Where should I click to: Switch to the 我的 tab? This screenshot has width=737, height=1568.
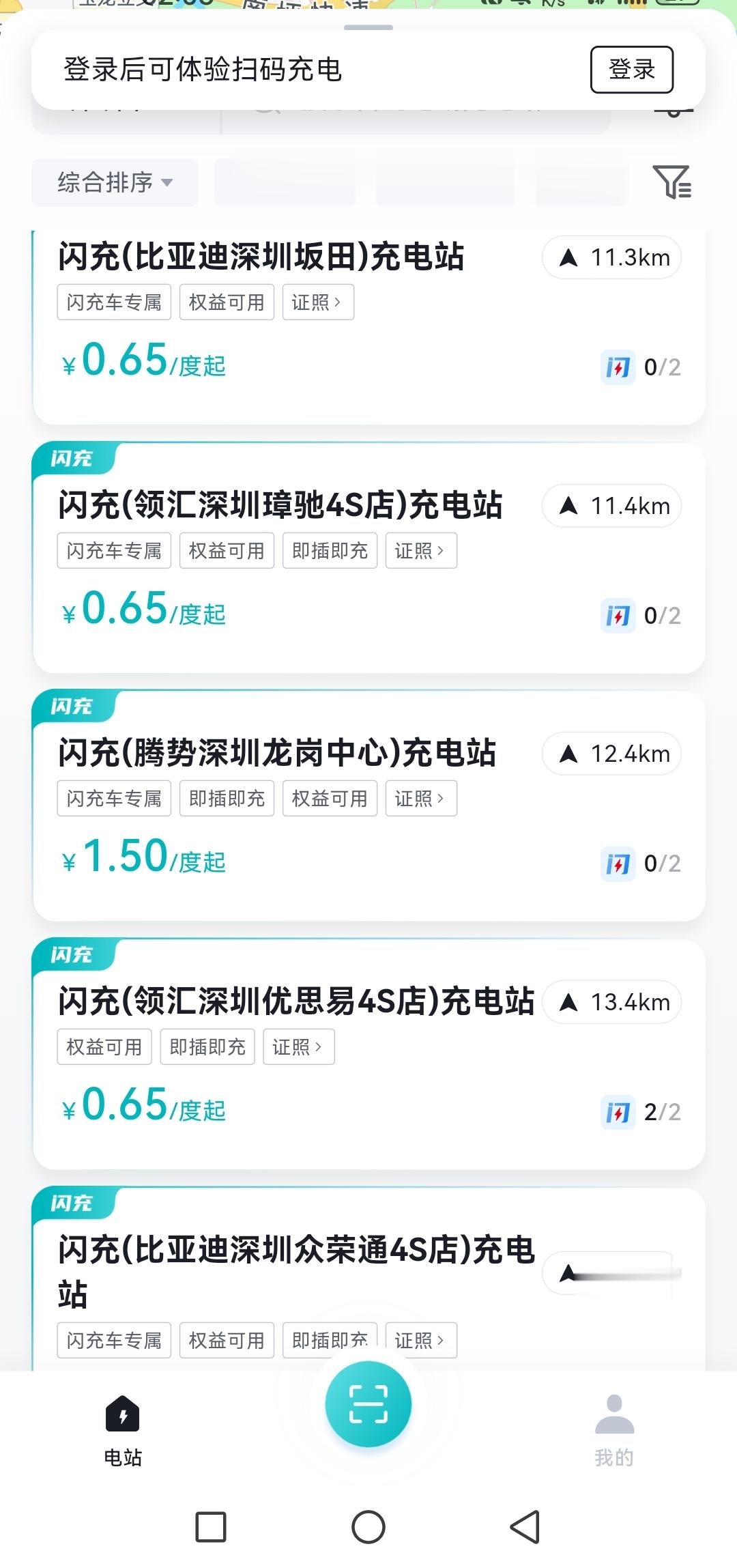pyautogui.click(x=614, y=1431)
